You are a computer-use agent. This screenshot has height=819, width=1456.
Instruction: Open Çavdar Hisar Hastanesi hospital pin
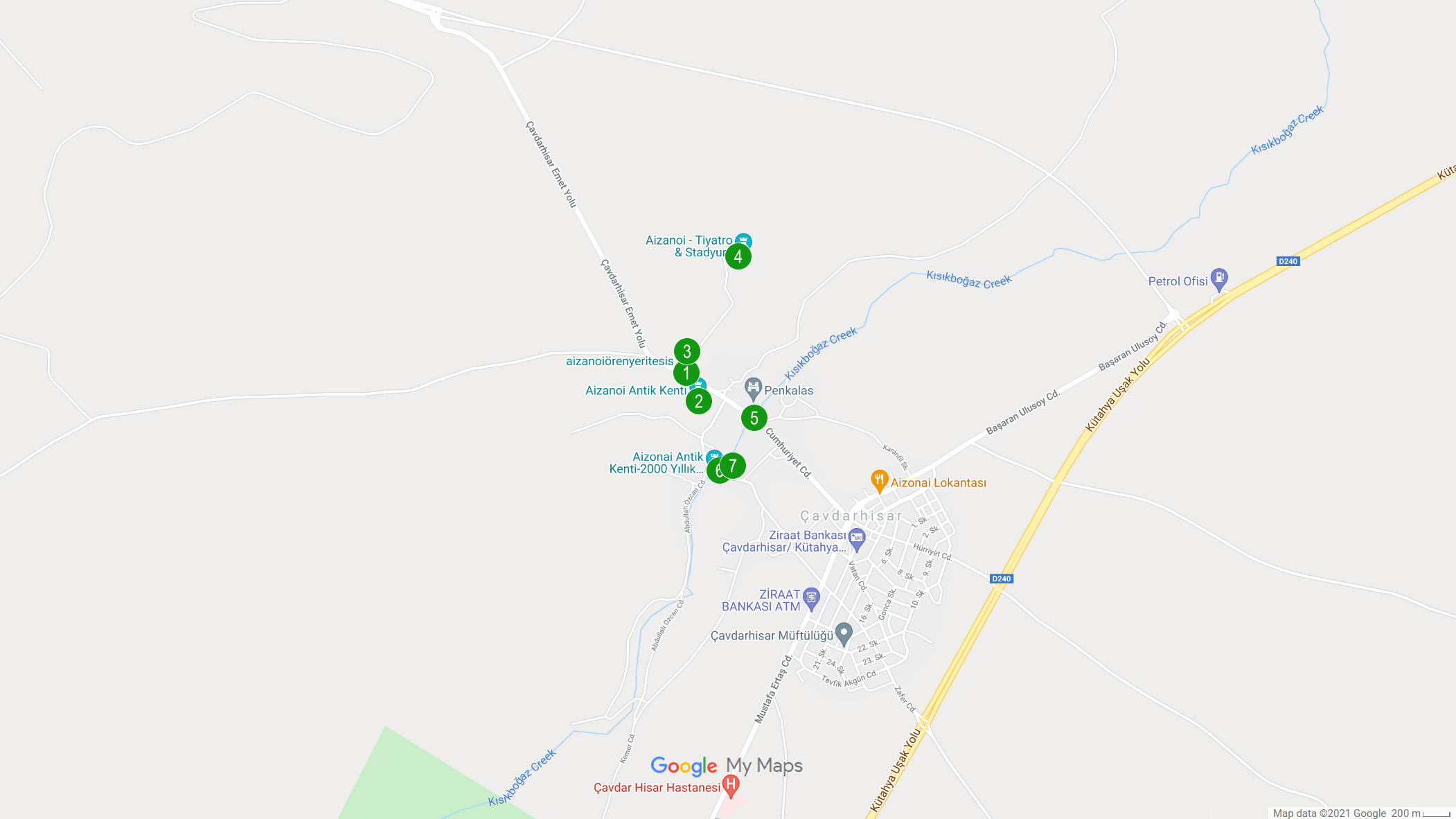731,785
